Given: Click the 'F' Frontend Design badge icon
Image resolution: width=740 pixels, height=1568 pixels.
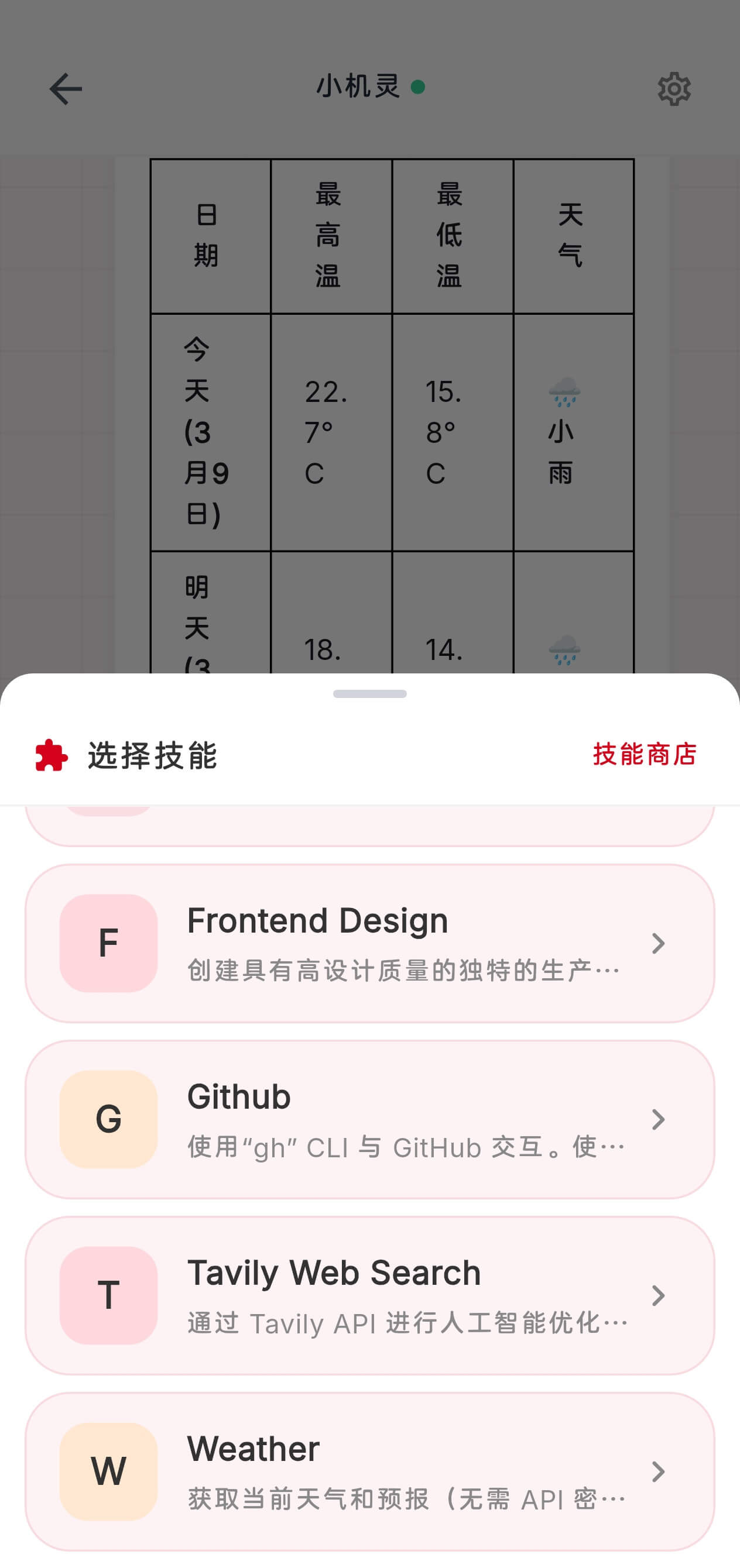Looking at the screenshot, I should (x=108, y=942).
